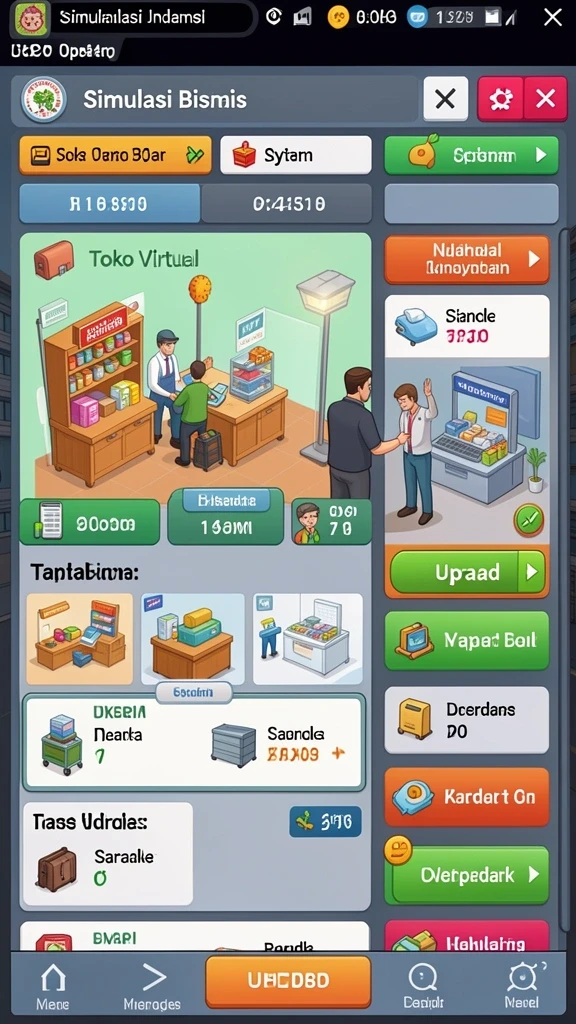The height and width of the screenshot is (1024, 576).
Task: Tap the green Spbnam button
Action: coord(472,155)
